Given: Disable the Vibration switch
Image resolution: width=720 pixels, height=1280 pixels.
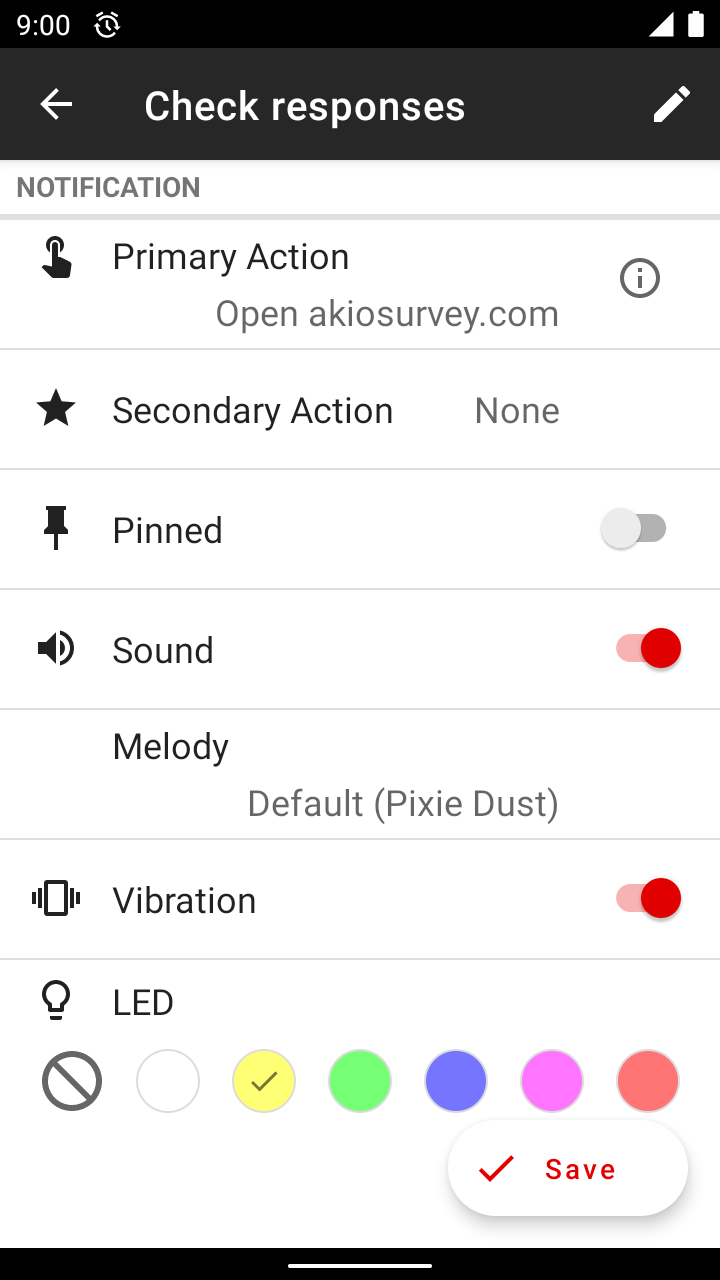Looking at the screenshot, I should [648, 898].
